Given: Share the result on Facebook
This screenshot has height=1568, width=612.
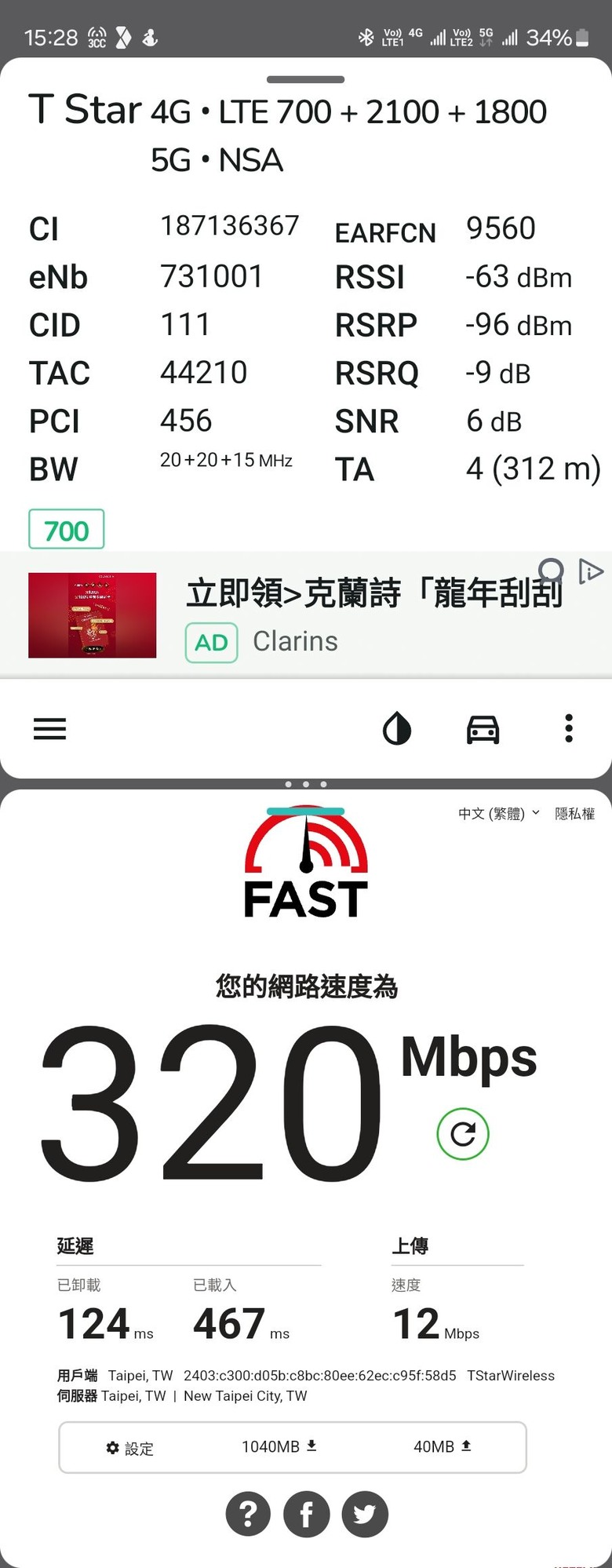Looking at the screenshot, I should coord(307,1514).
